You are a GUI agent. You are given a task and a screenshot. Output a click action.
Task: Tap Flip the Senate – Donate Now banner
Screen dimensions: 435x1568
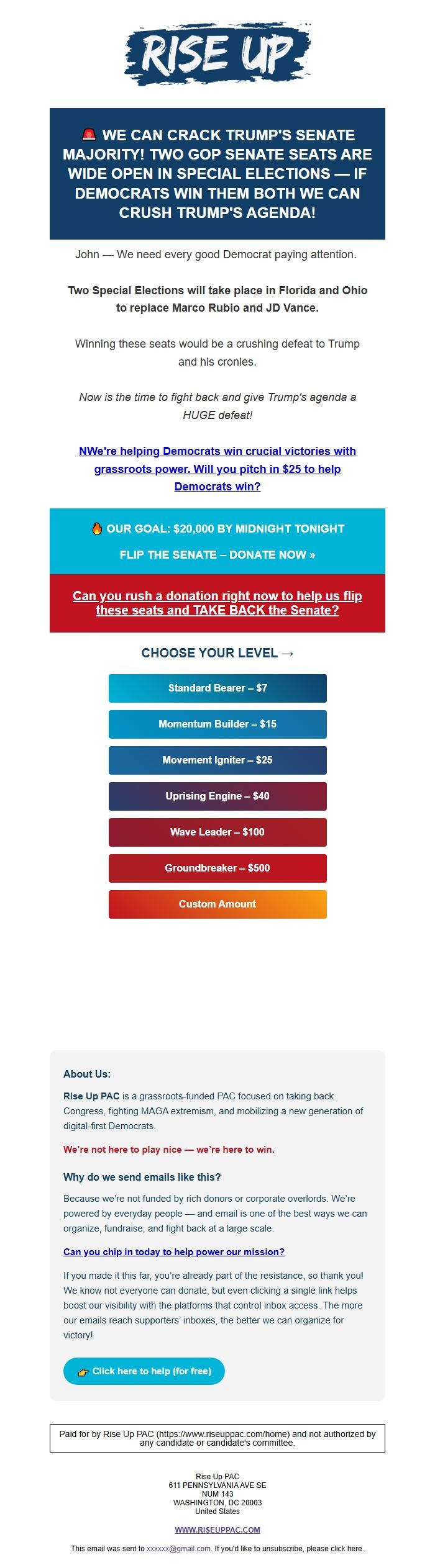pyautogui.click(x=217, y=554)
